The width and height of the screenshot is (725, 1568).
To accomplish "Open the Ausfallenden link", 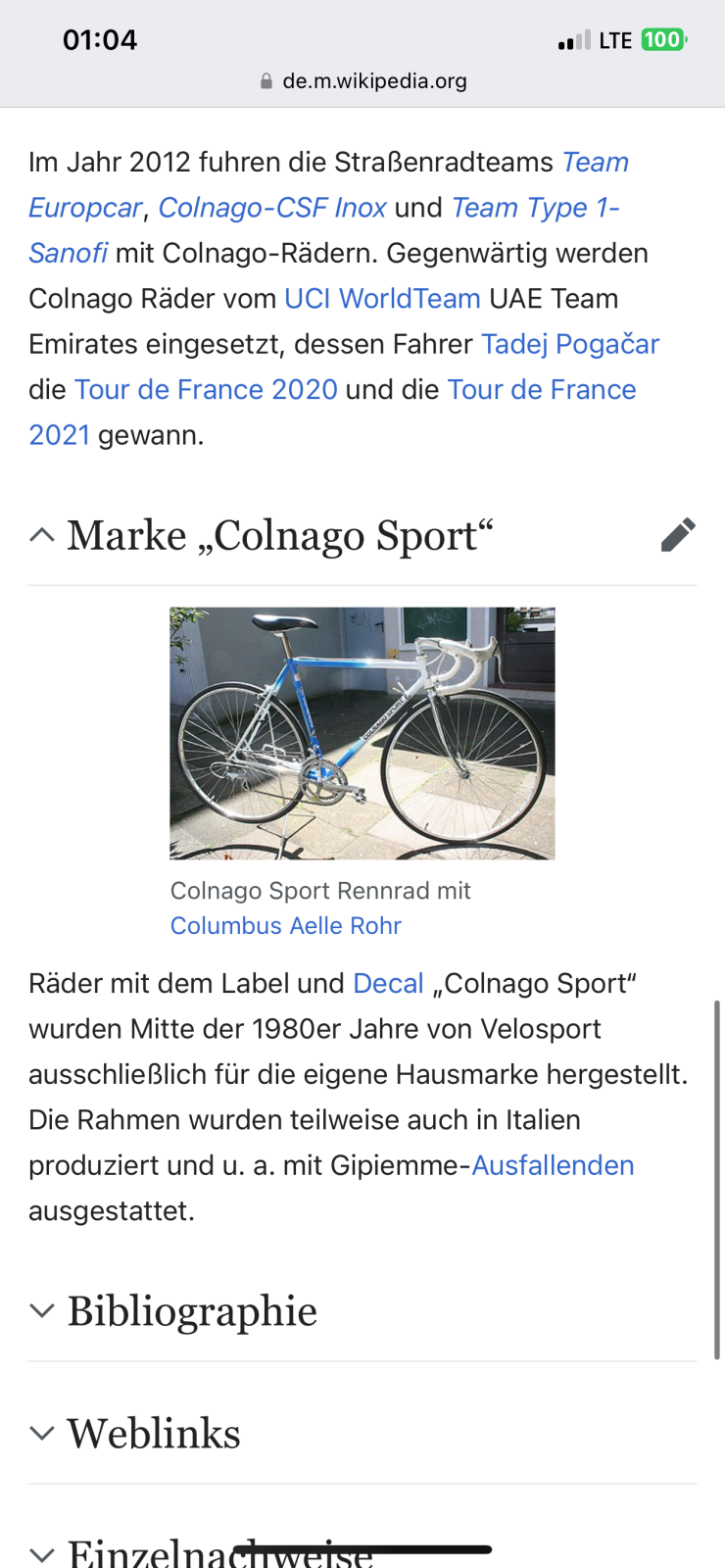I will click(x=553, y=1166).
